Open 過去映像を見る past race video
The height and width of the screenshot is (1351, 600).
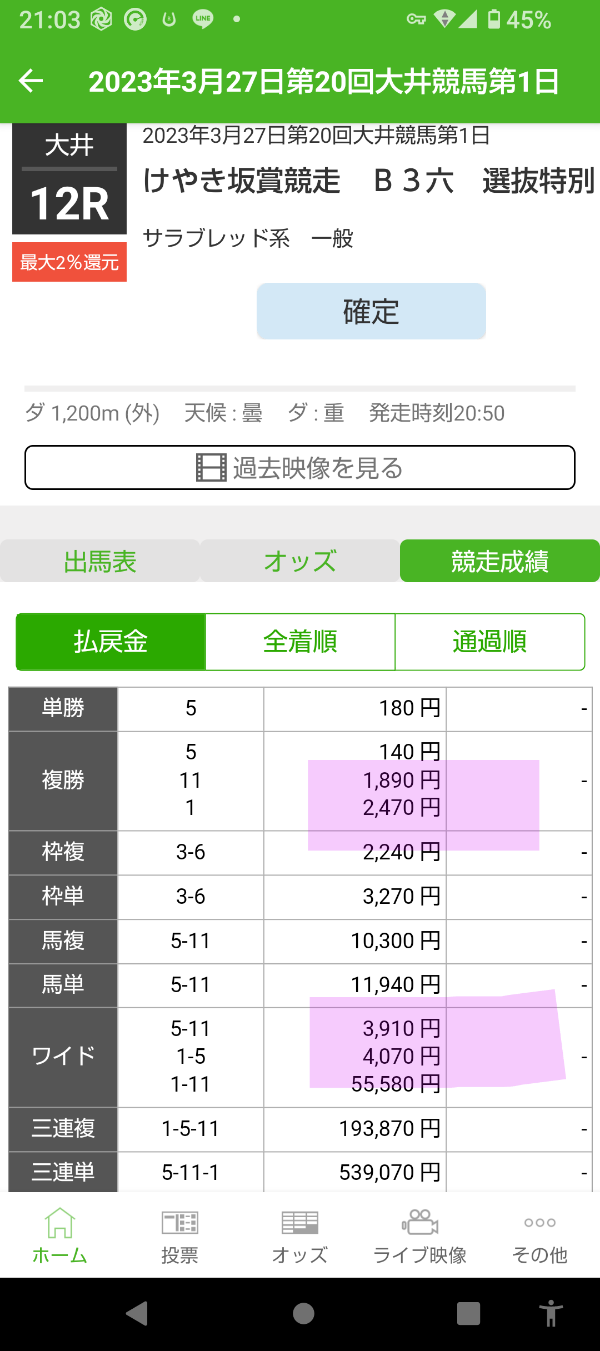tap(300, 467)
